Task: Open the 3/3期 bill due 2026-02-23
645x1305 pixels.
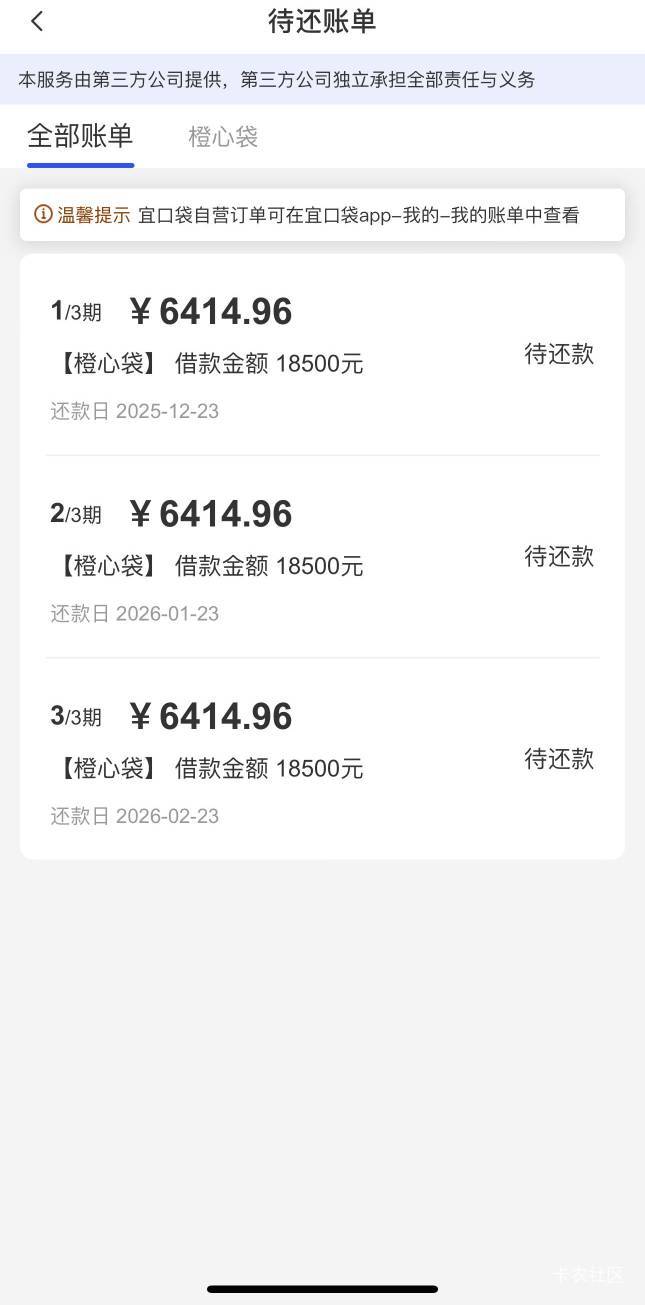Action: point(322,760)
